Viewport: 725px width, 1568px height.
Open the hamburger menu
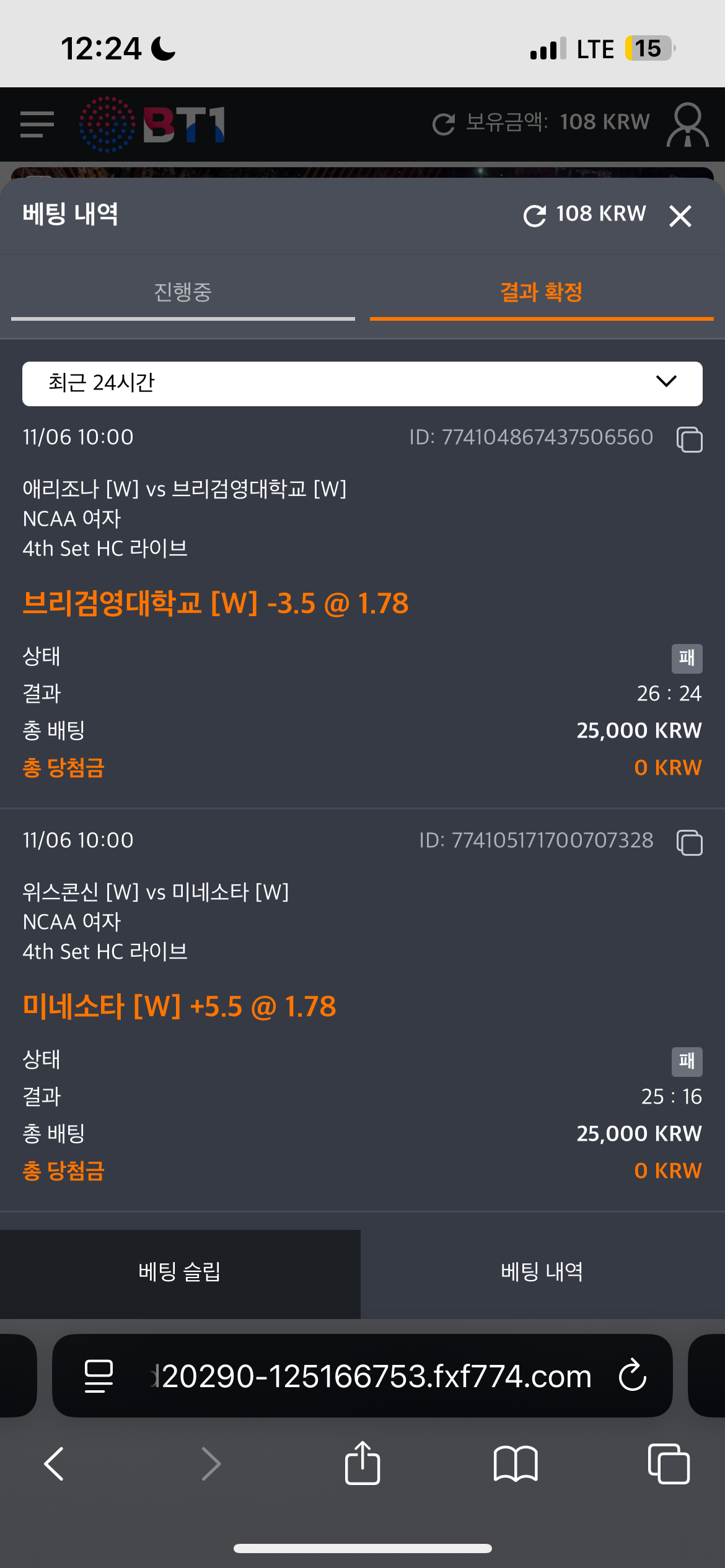37,124
